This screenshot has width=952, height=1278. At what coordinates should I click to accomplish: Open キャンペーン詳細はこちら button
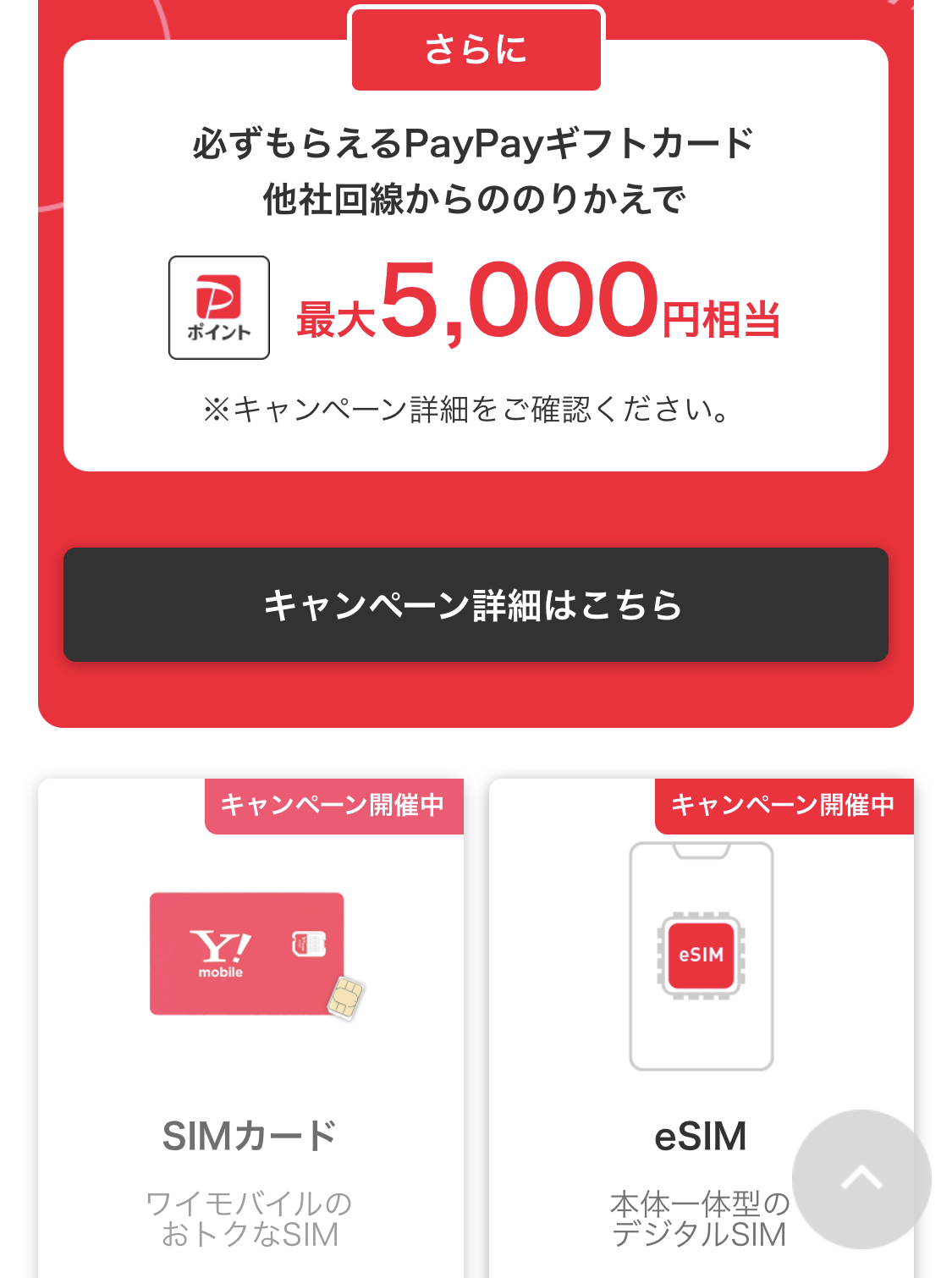[476, 604]
